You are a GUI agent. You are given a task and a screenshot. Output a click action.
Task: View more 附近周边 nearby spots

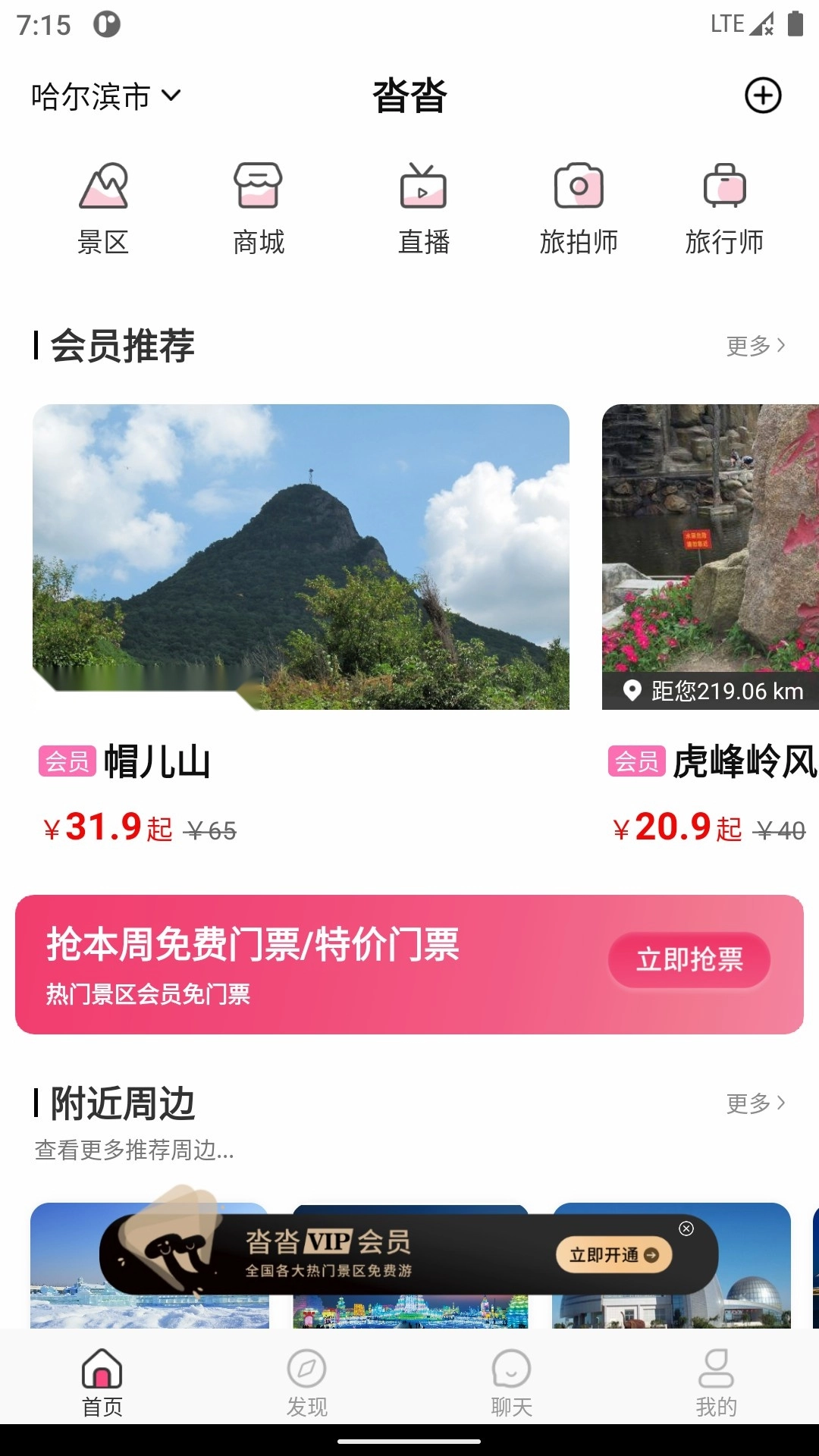[x=755, y=1103]
